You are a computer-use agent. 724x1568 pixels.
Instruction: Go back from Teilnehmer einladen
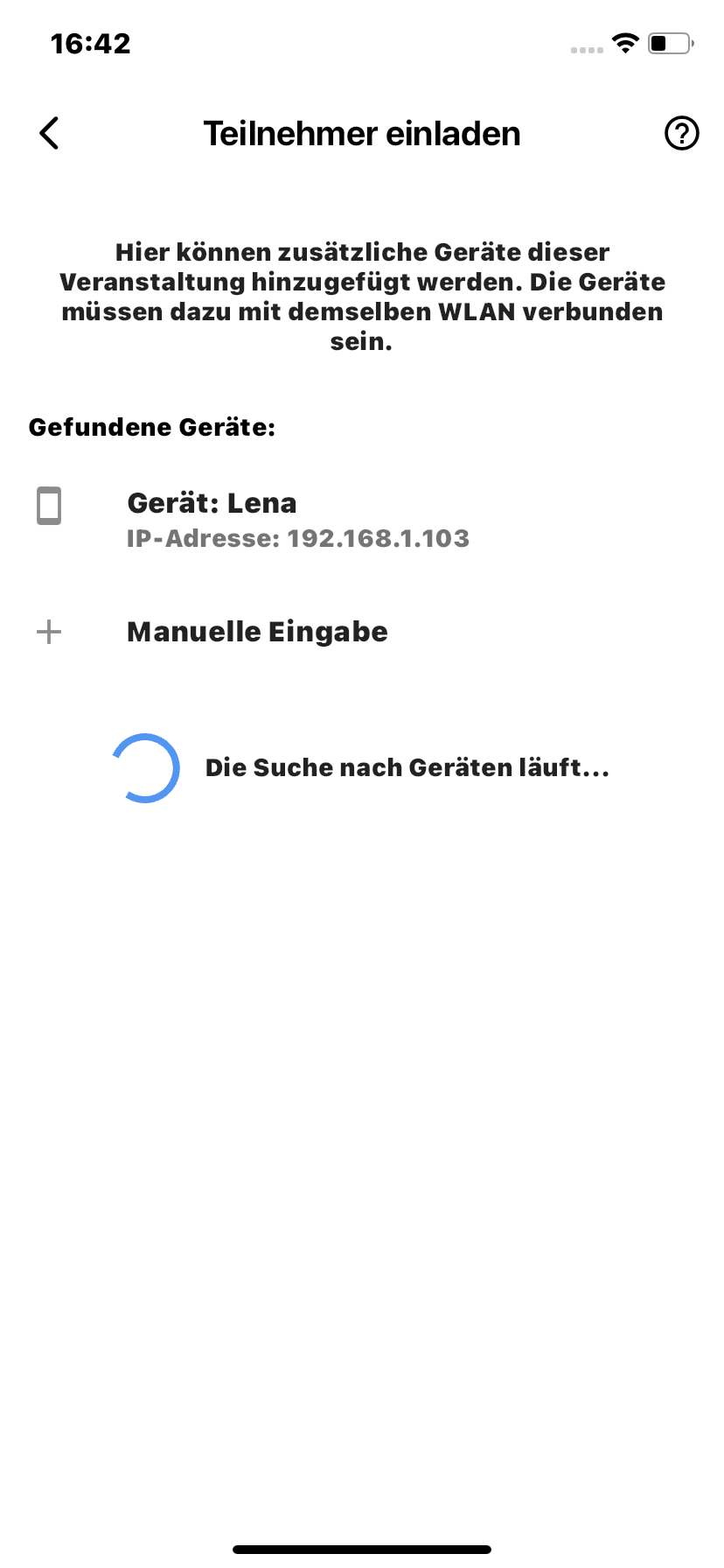pyautogui.click(x=49, y=134)
